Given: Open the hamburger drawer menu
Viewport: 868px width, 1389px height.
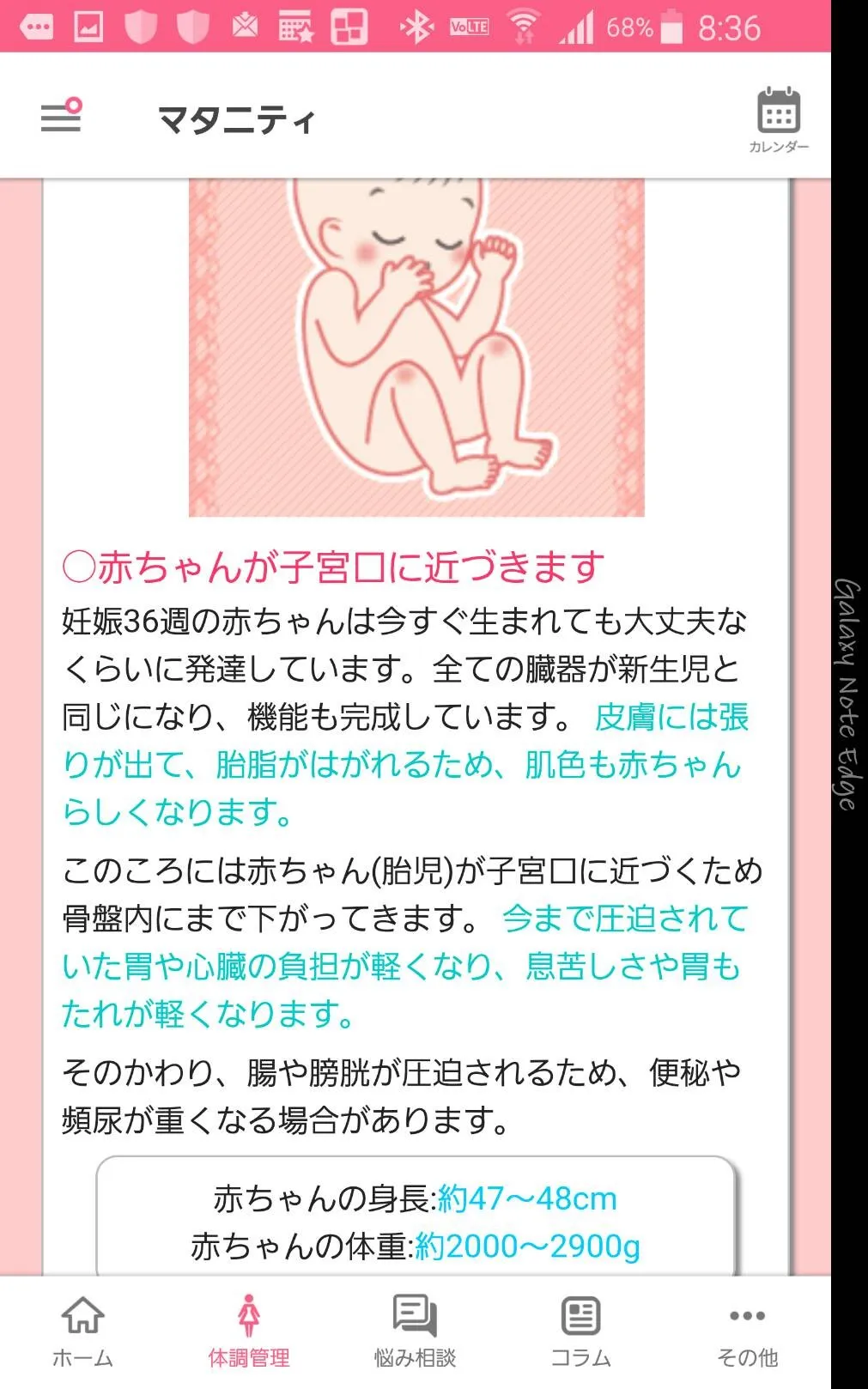Looking at the screenshot, I should [x=62, y=115].
